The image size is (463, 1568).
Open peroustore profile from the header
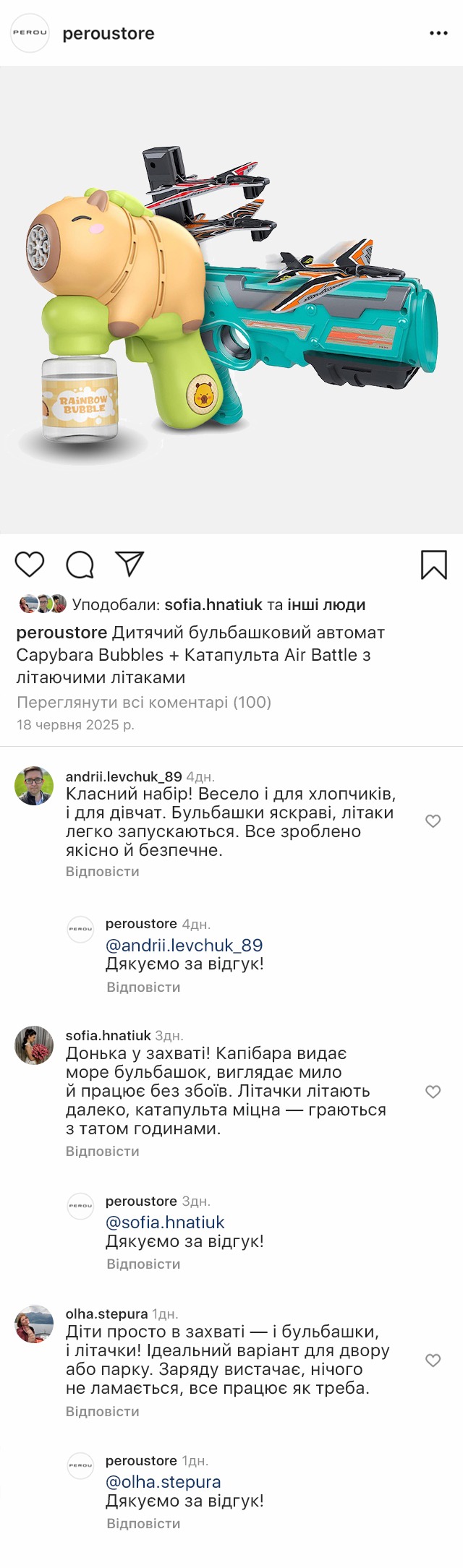(x=109, y=33)
